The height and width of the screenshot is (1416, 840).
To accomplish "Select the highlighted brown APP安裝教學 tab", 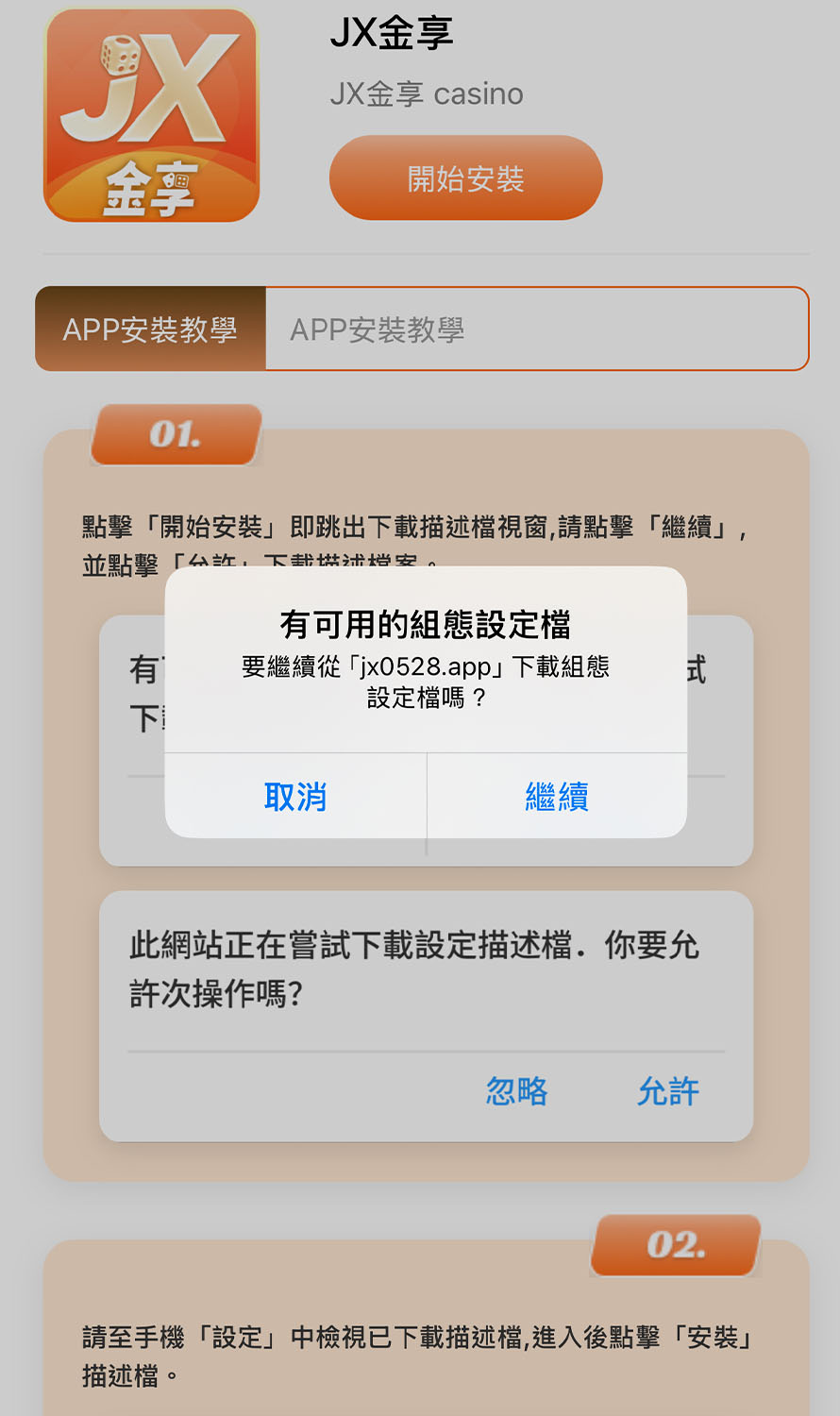I will pos(151,329).
